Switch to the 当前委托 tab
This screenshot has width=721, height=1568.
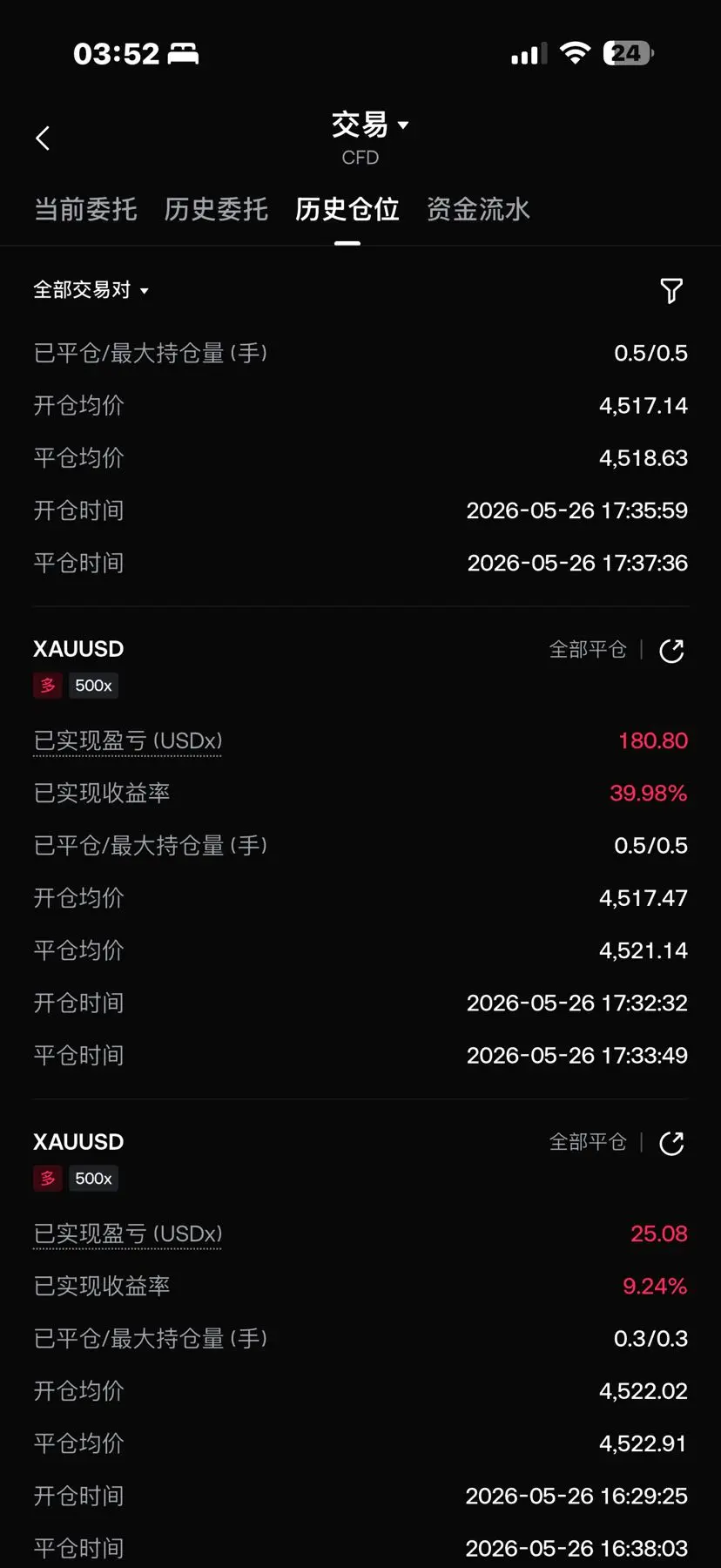coord(85,209)
